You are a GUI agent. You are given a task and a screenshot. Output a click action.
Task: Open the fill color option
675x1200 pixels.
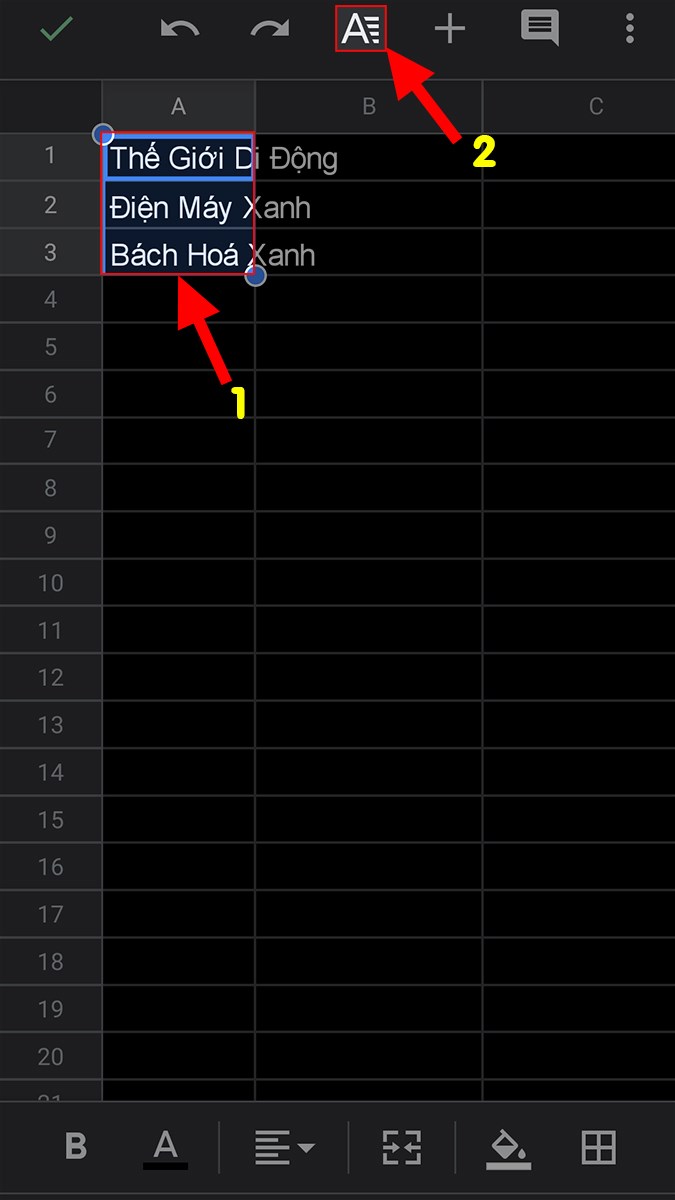click(509, 1147)
